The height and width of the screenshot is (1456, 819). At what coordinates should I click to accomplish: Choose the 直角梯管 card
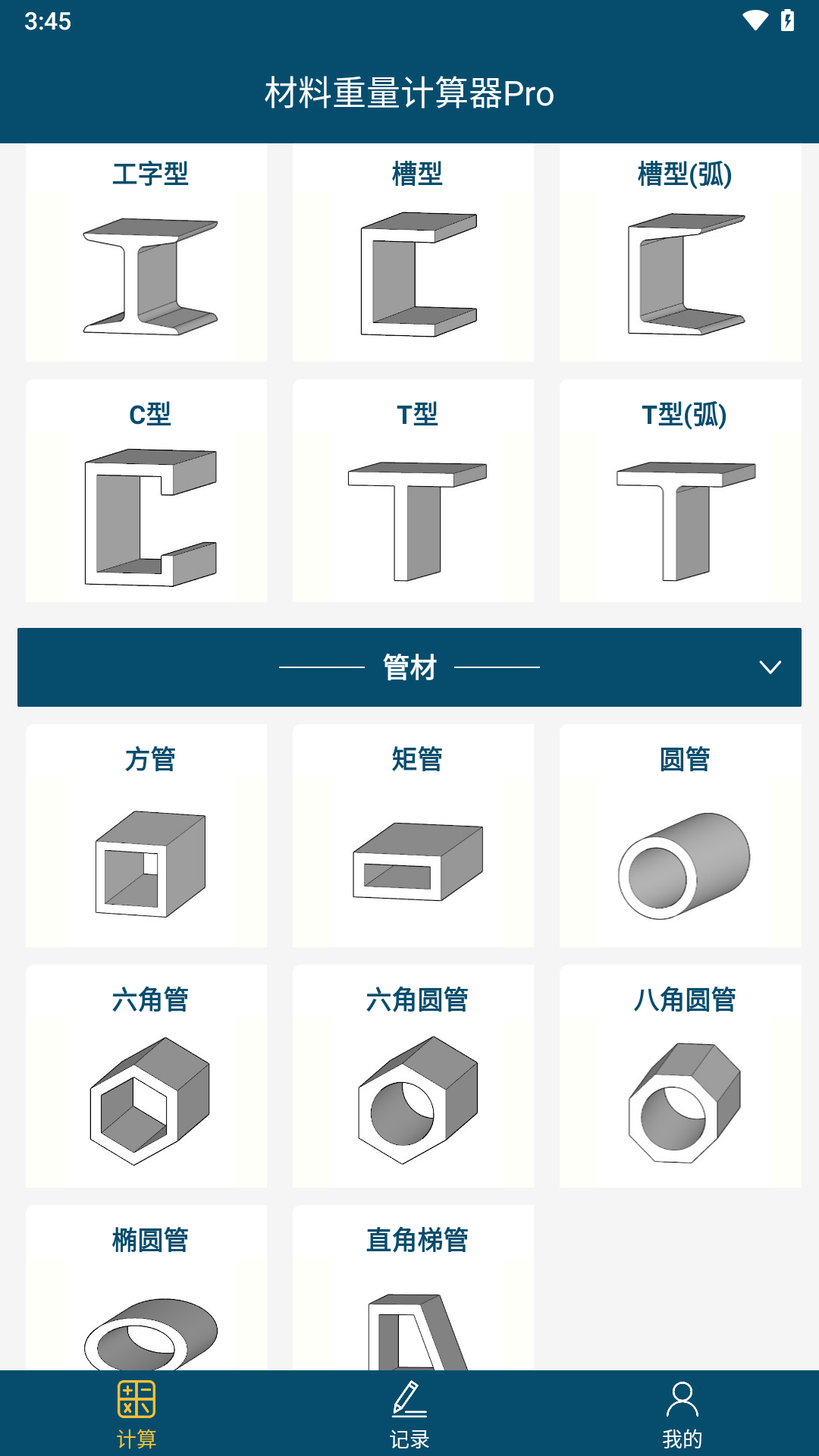(x=413, y=1288)
